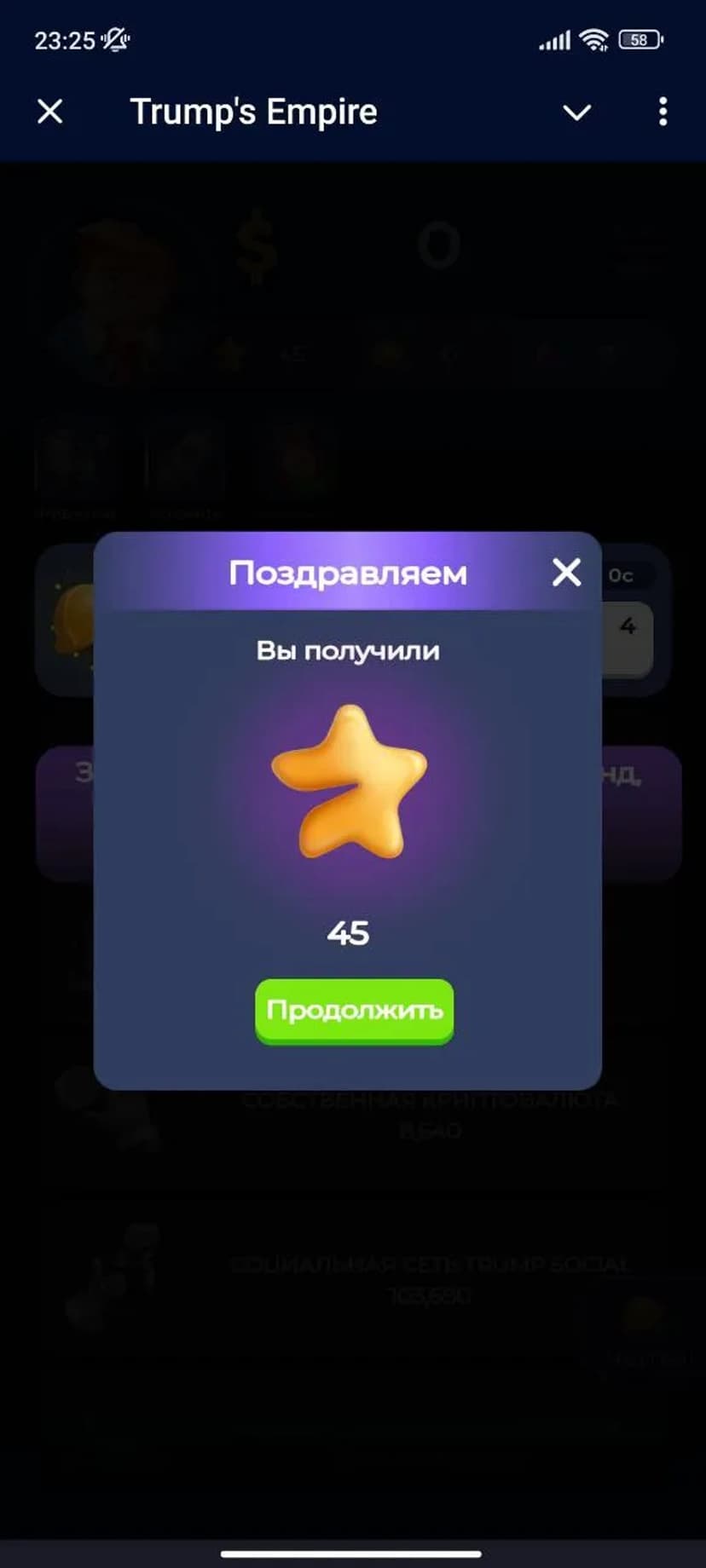The image size is (706, 1568).
Task: Tap the green Продолжить button
Action: [354, 1010]
